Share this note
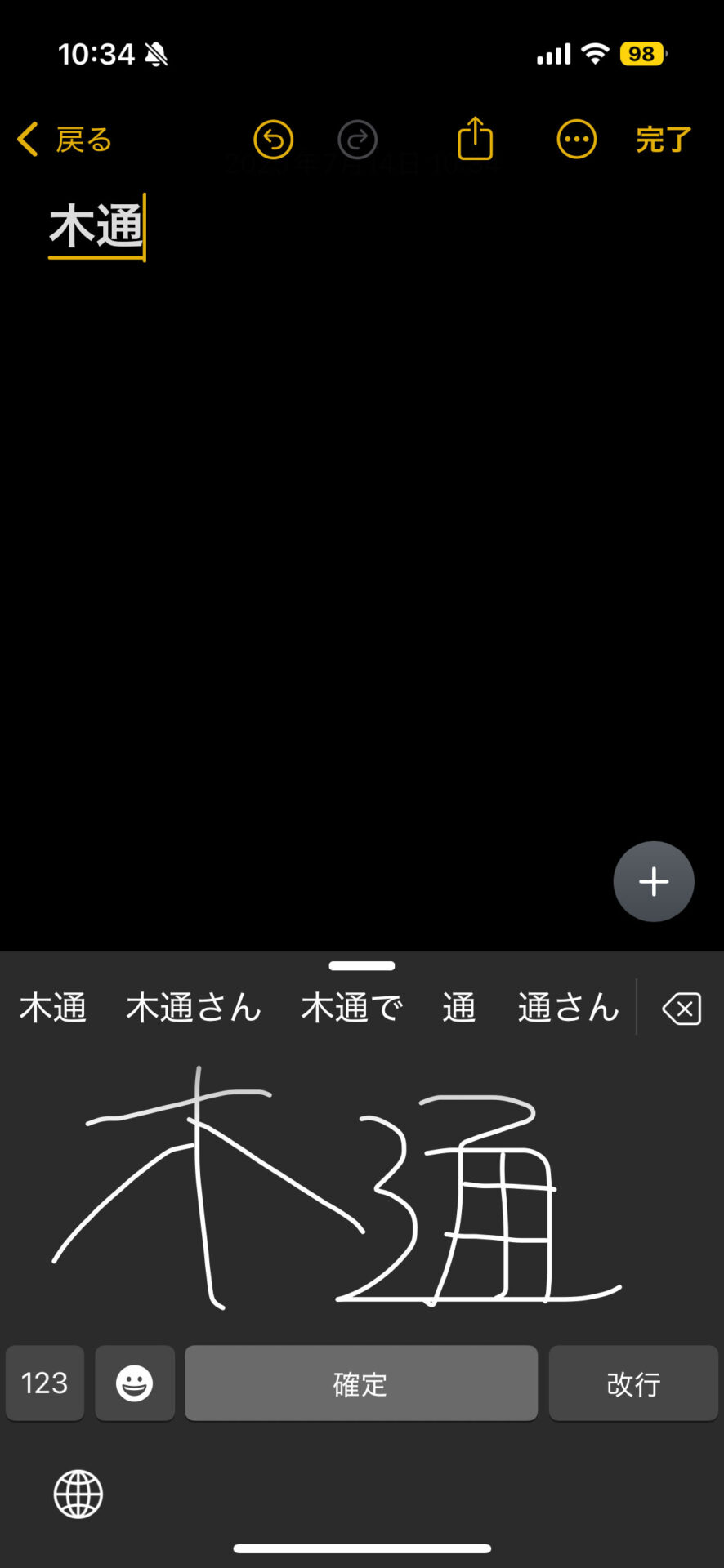The image size is (724, 1568). point(475,138)
